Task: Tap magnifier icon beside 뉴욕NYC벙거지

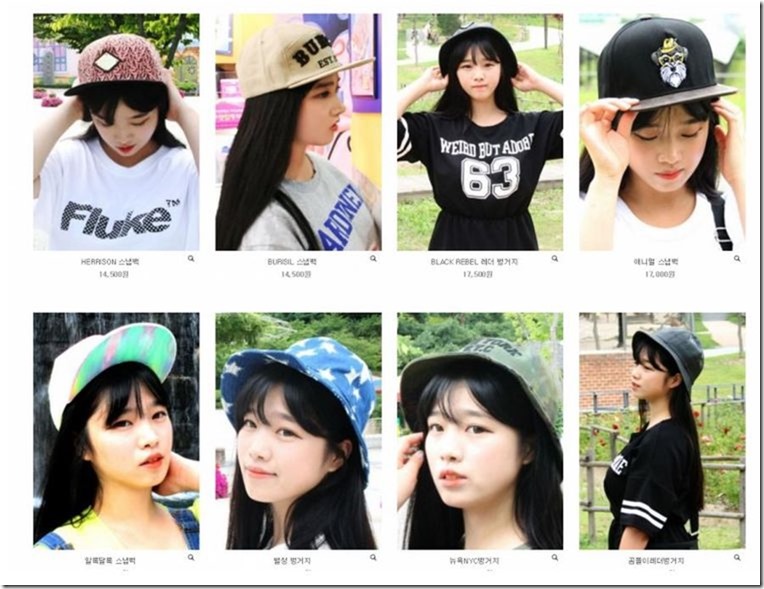Action: 555,557
